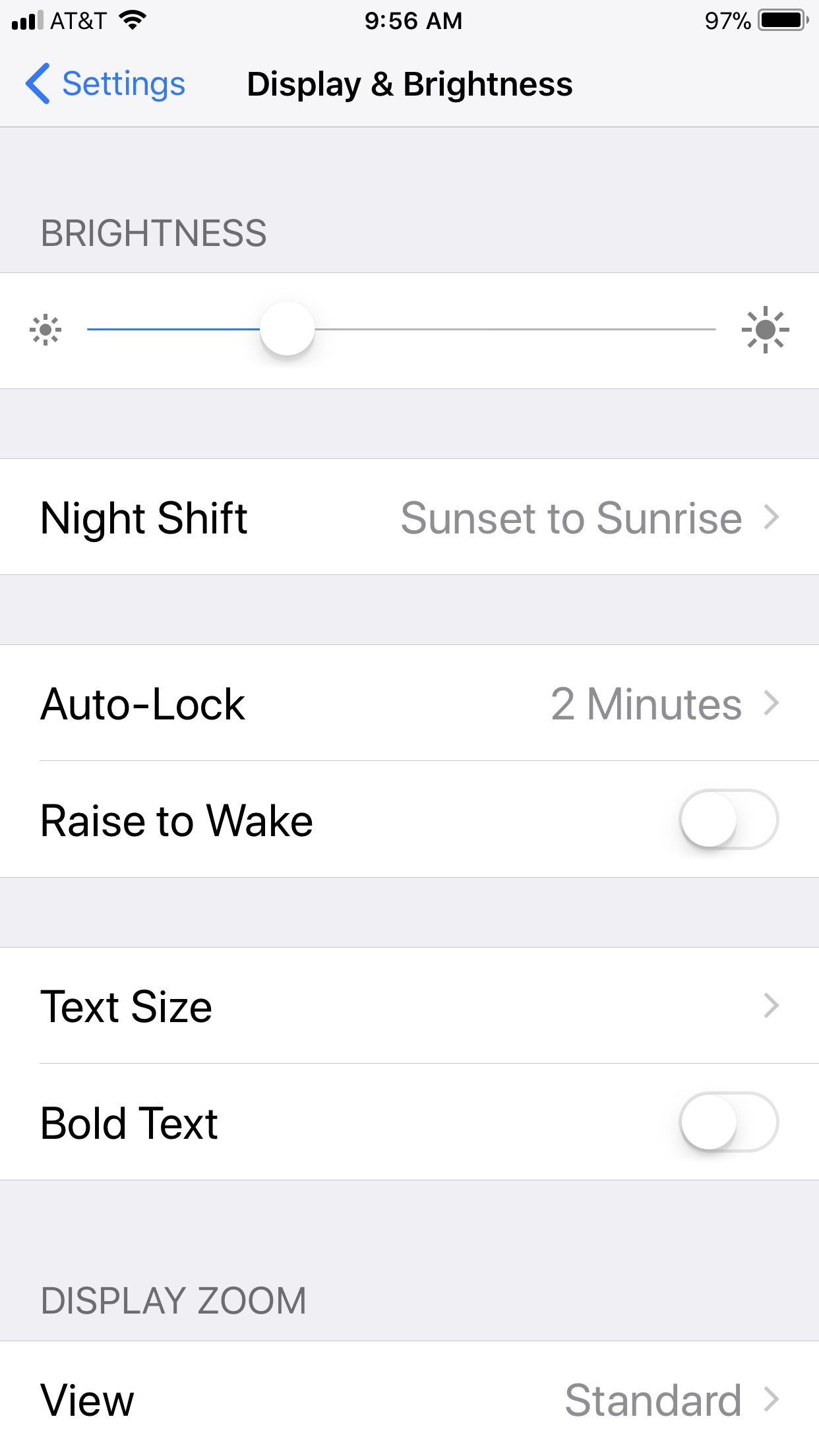Viewport: 819px width, 1456px height.
Task: Open Text Size settings
Action: coord(409,1006)
